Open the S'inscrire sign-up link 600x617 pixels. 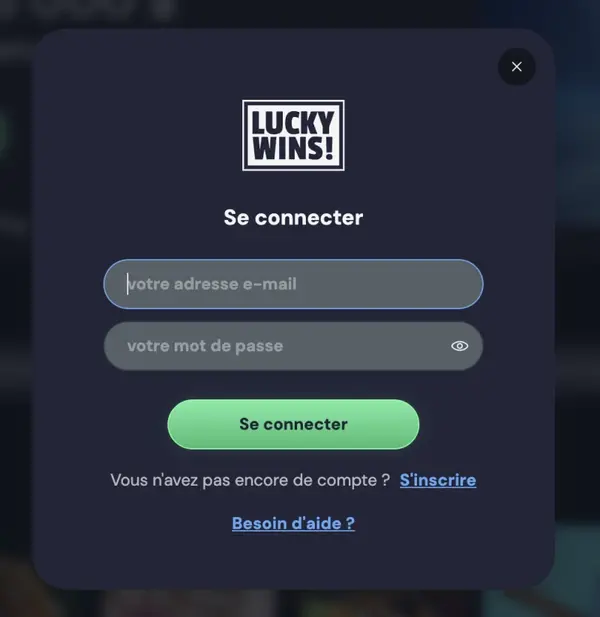[x=438, y=480]
